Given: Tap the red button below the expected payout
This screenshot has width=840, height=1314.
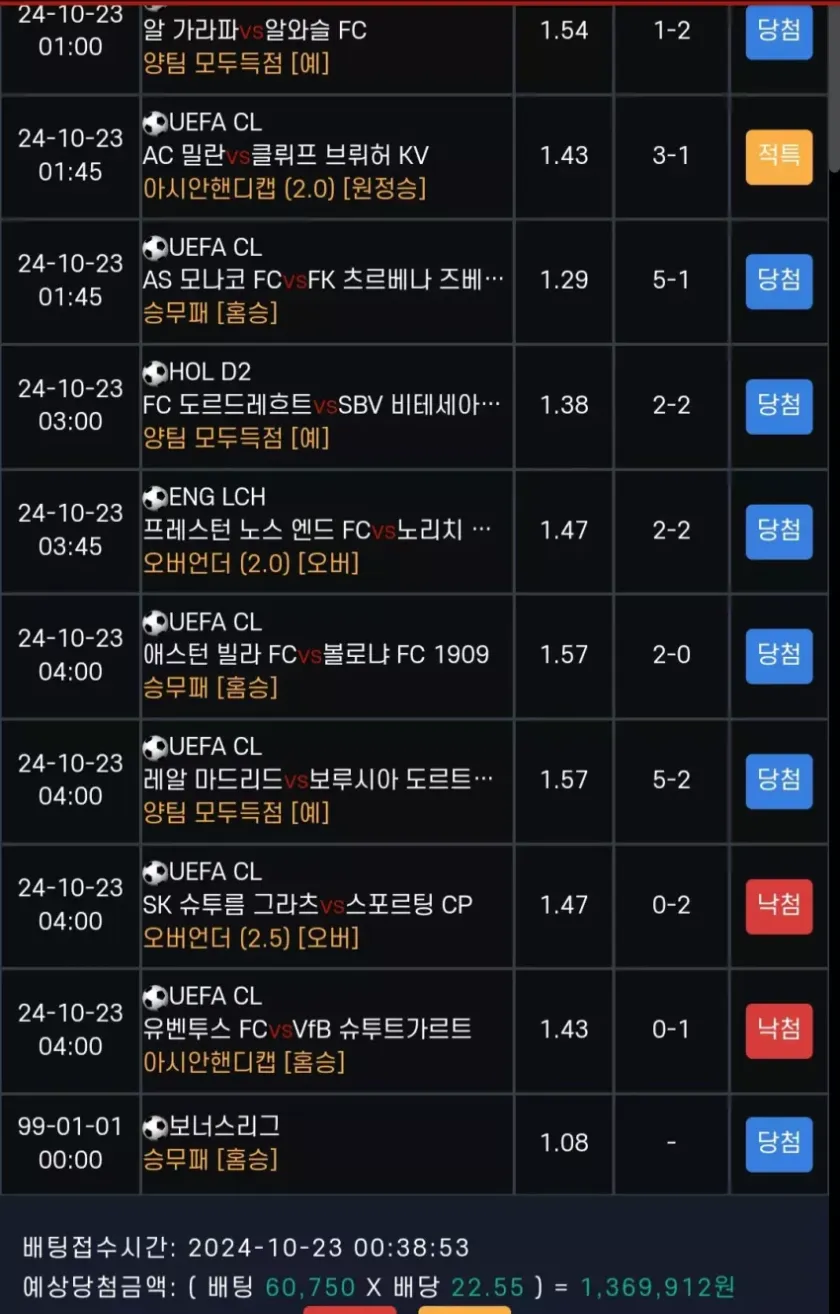Looking at the screenshot, I should pos(349,1309).
